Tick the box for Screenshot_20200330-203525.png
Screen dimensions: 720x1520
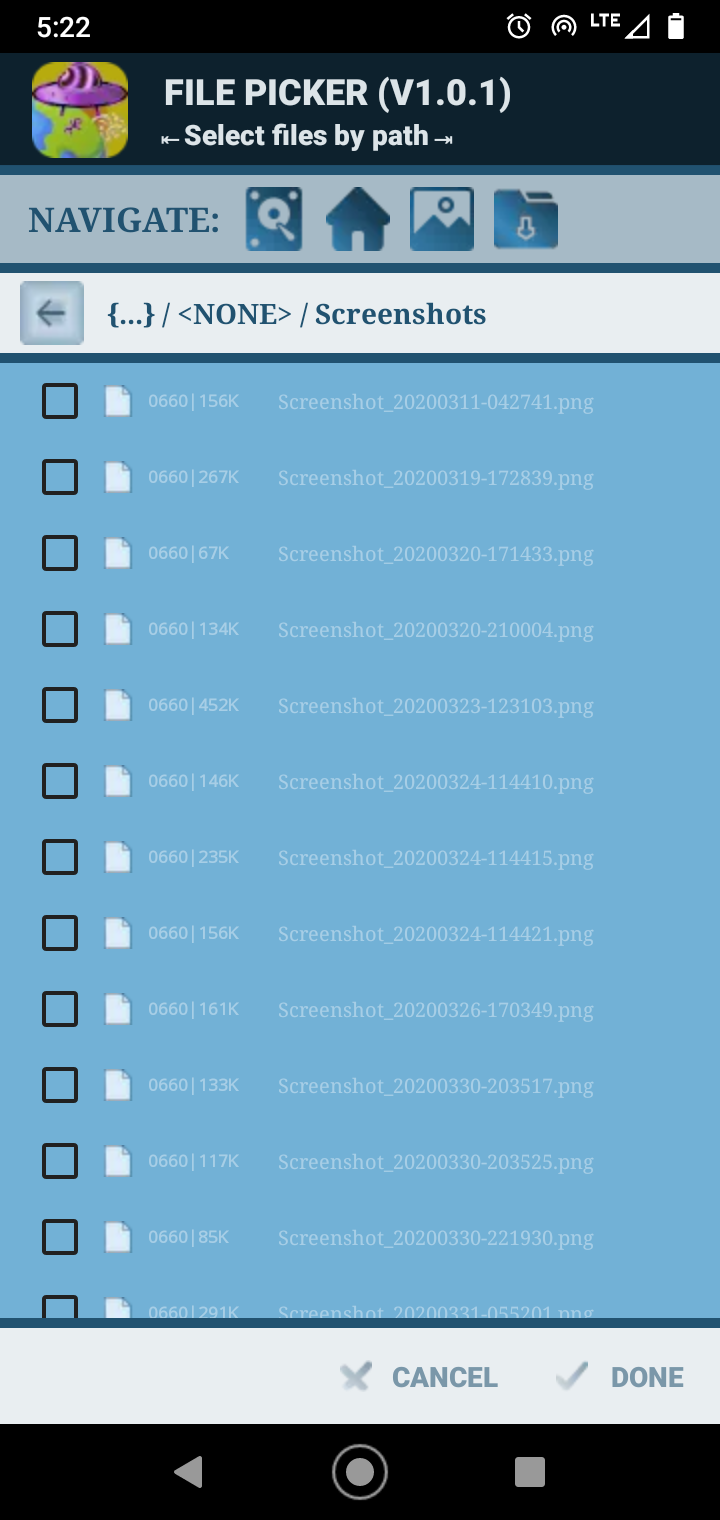[x=60, y=1162]
